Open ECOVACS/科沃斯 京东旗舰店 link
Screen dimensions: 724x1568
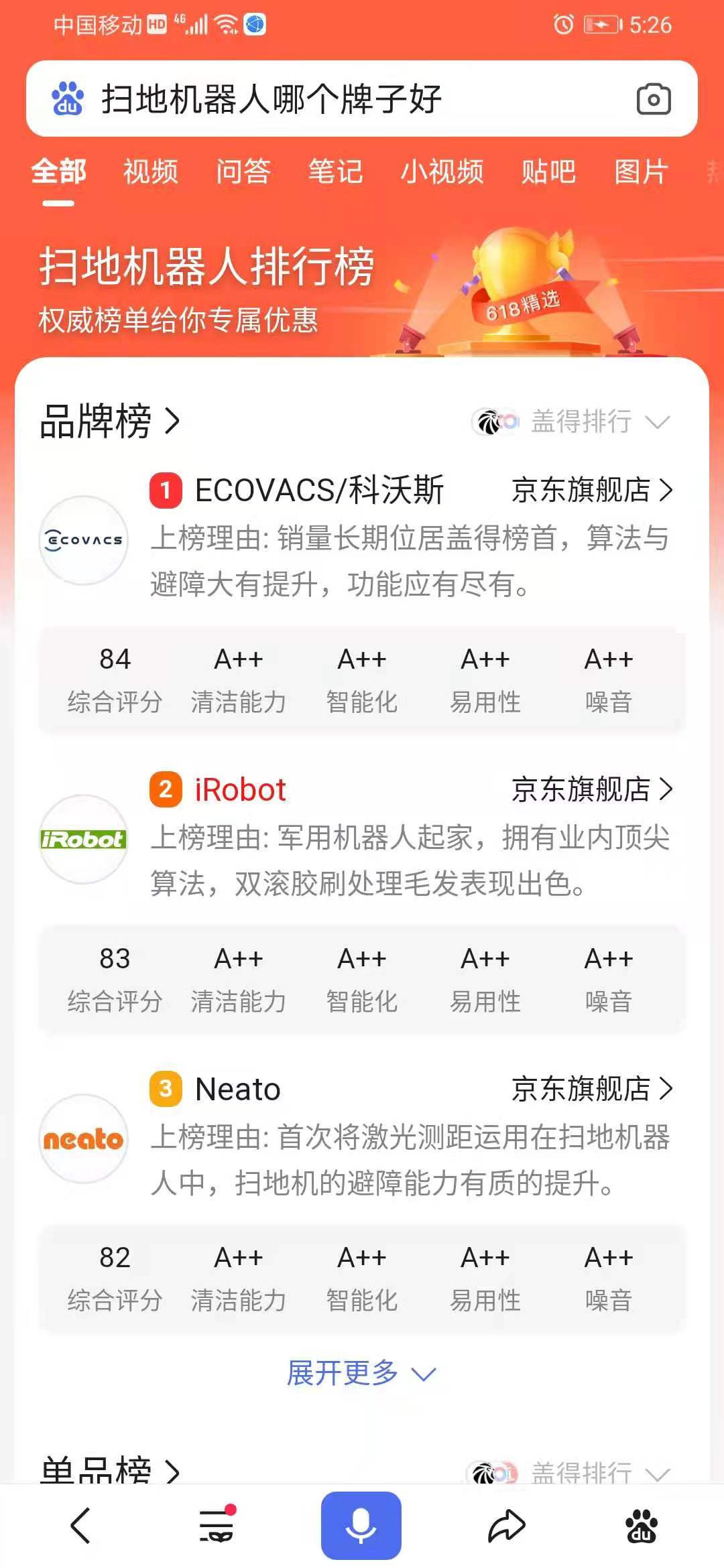click(x=592, y=490)
